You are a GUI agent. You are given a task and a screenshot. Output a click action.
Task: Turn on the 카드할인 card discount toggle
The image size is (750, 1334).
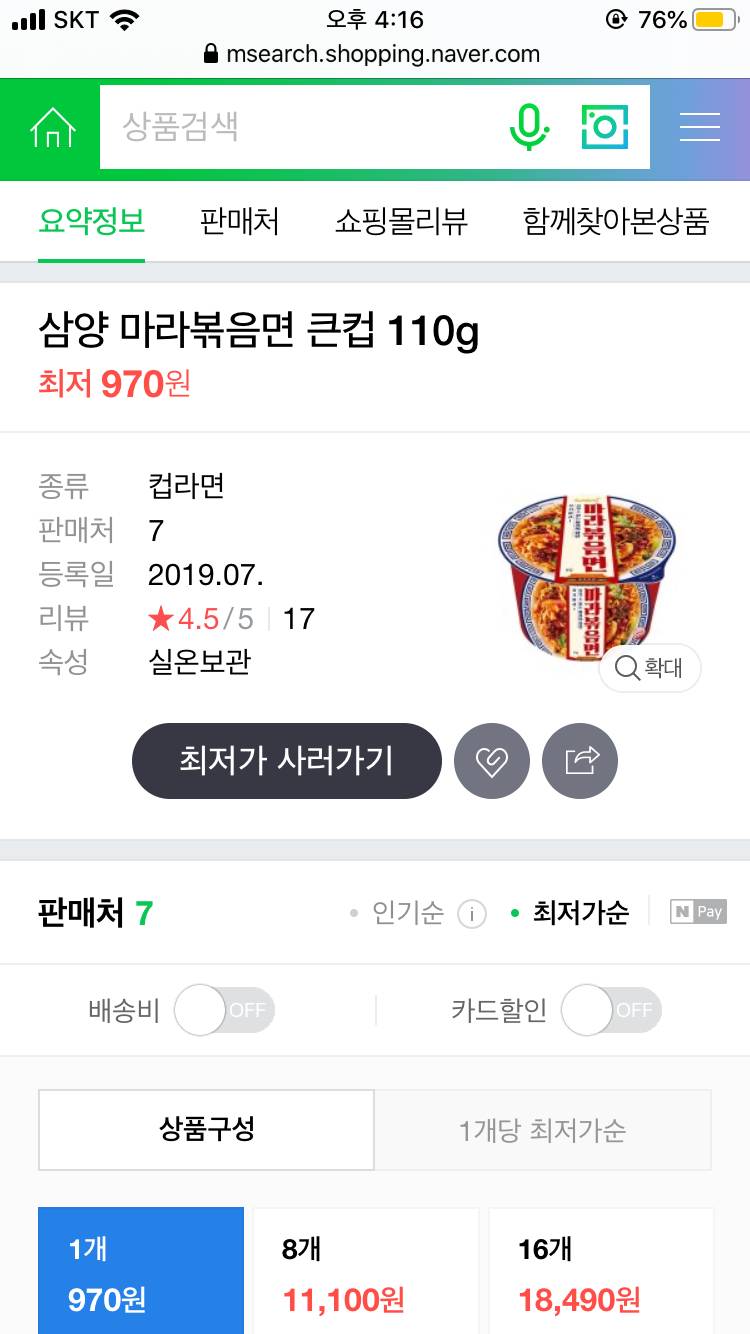pyautogui.click(x=609, y=1010)
